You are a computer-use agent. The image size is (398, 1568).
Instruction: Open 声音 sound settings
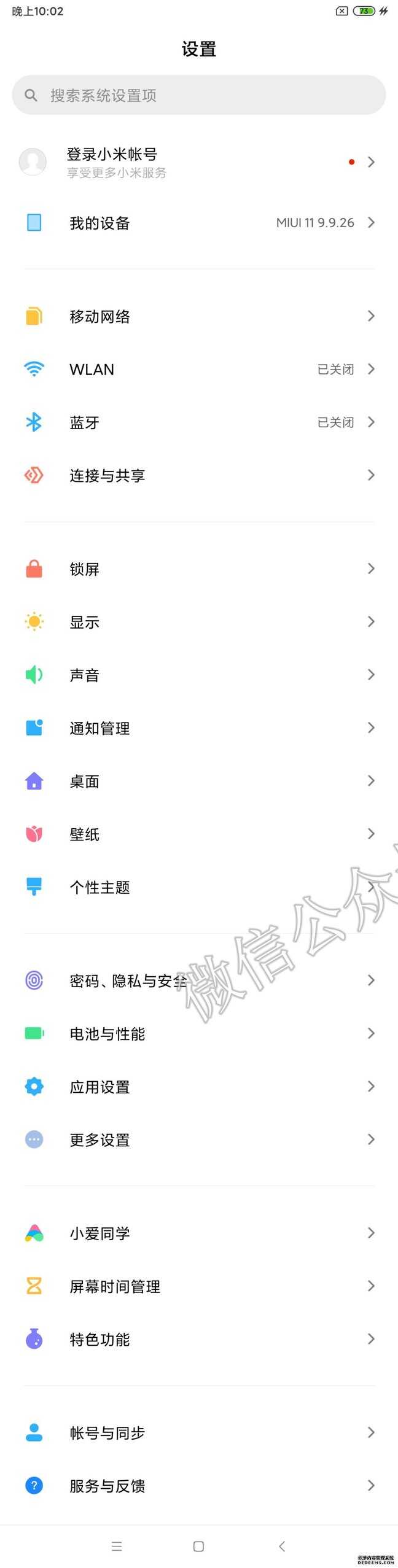198,675
